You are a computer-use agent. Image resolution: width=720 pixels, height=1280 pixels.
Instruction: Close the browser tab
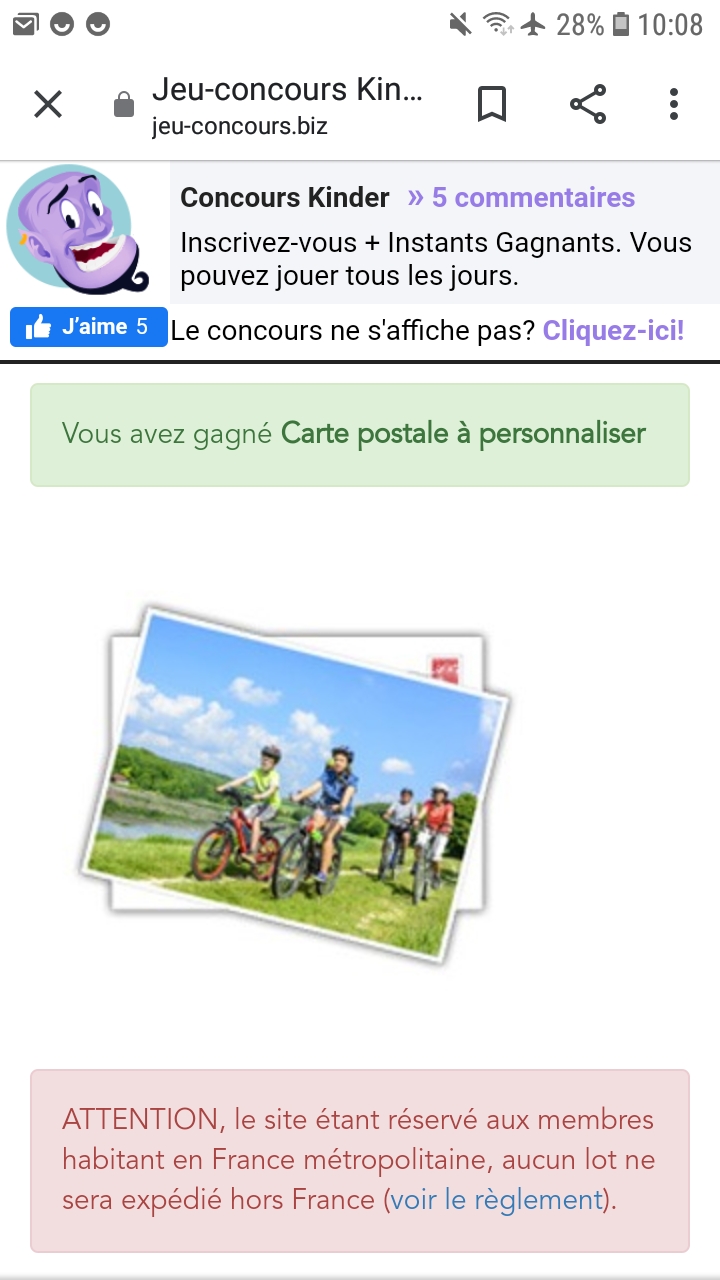pyautogui.click(x=48, y=104)
